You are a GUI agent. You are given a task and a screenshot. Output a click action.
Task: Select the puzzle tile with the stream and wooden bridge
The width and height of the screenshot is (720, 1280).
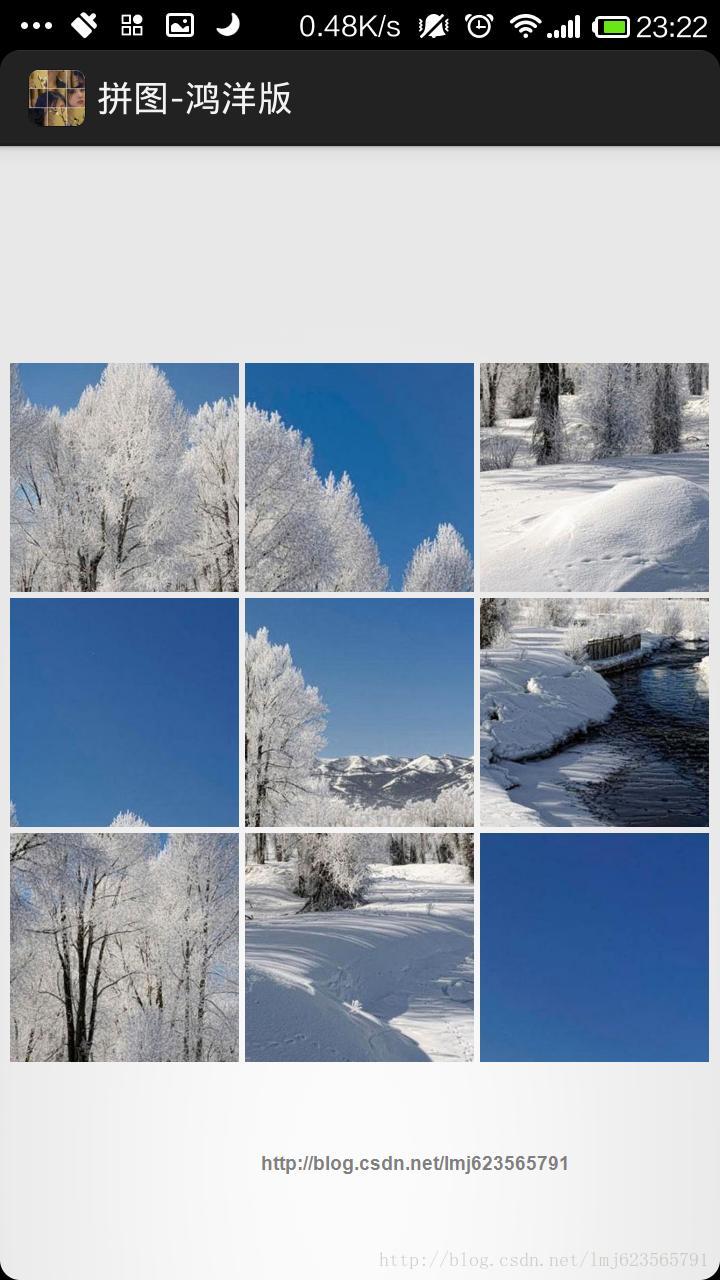594,712
